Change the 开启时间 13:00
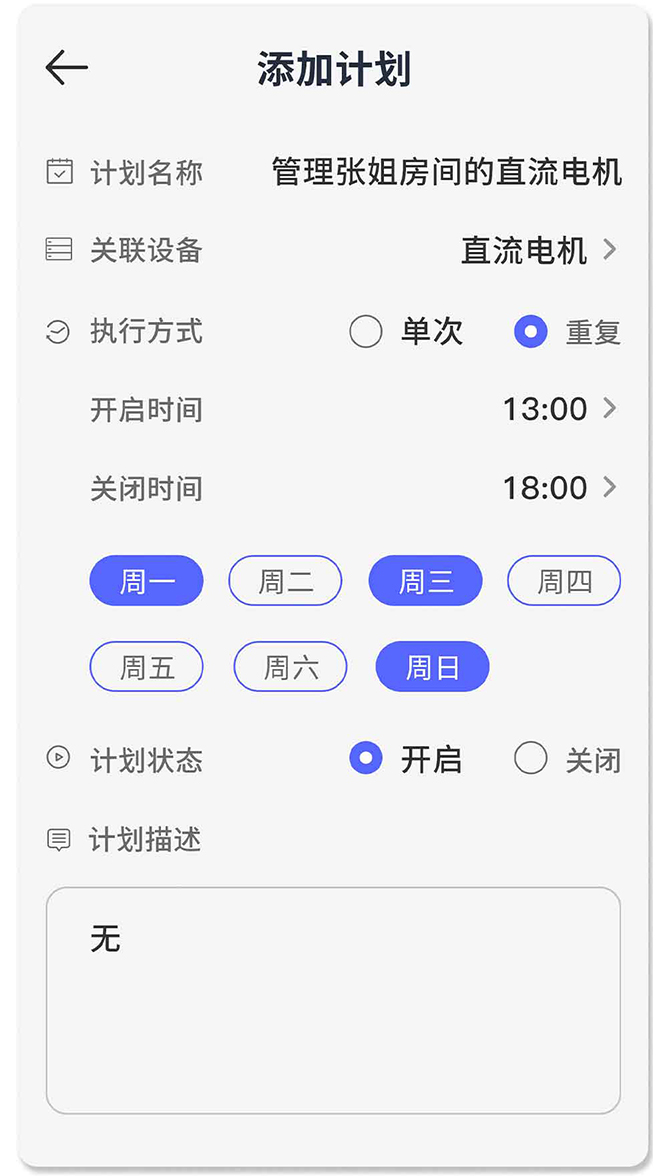The height and width of the screenshot is (1176, 670). tap(558, 409)
